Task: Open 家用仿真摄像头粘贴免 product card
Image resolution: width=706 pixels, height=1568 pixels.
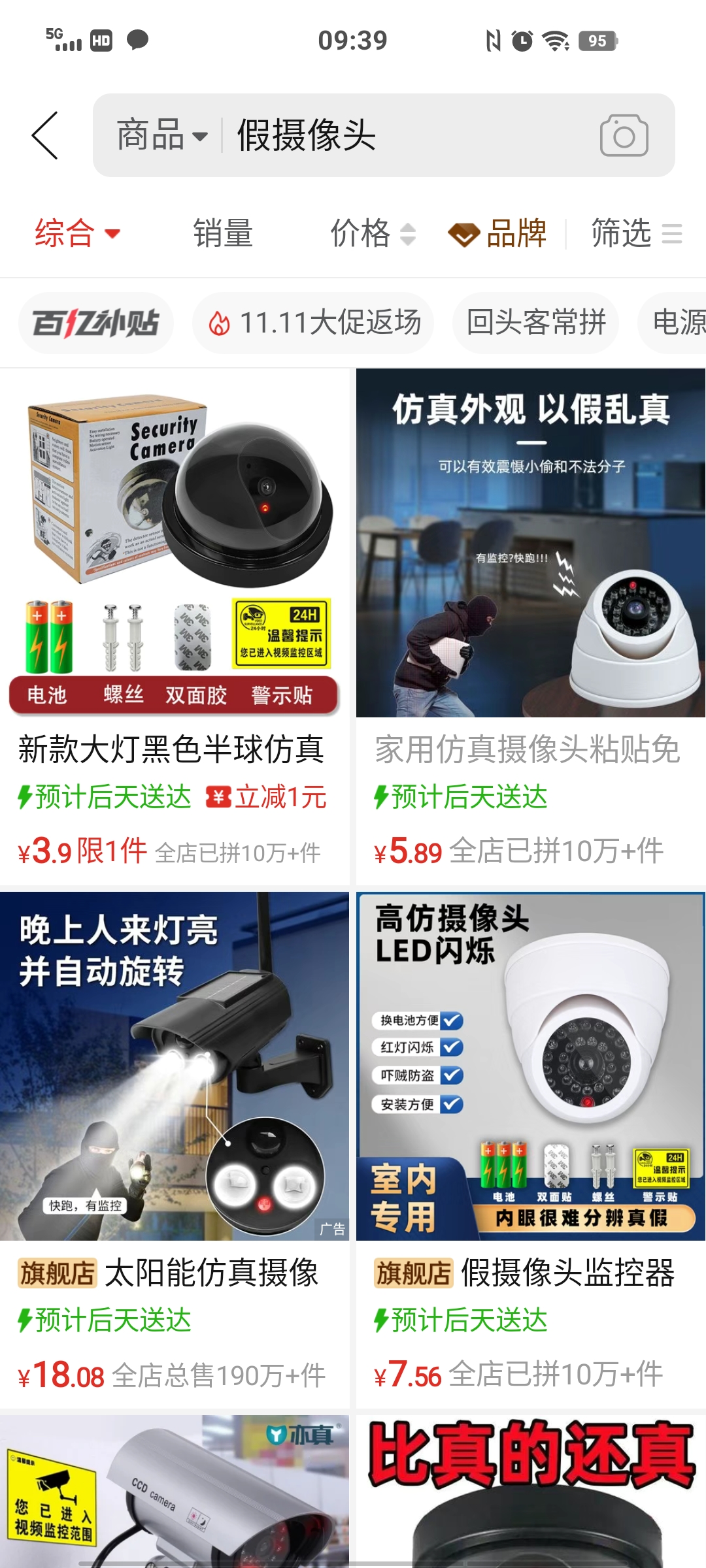Action: (530, 627)
